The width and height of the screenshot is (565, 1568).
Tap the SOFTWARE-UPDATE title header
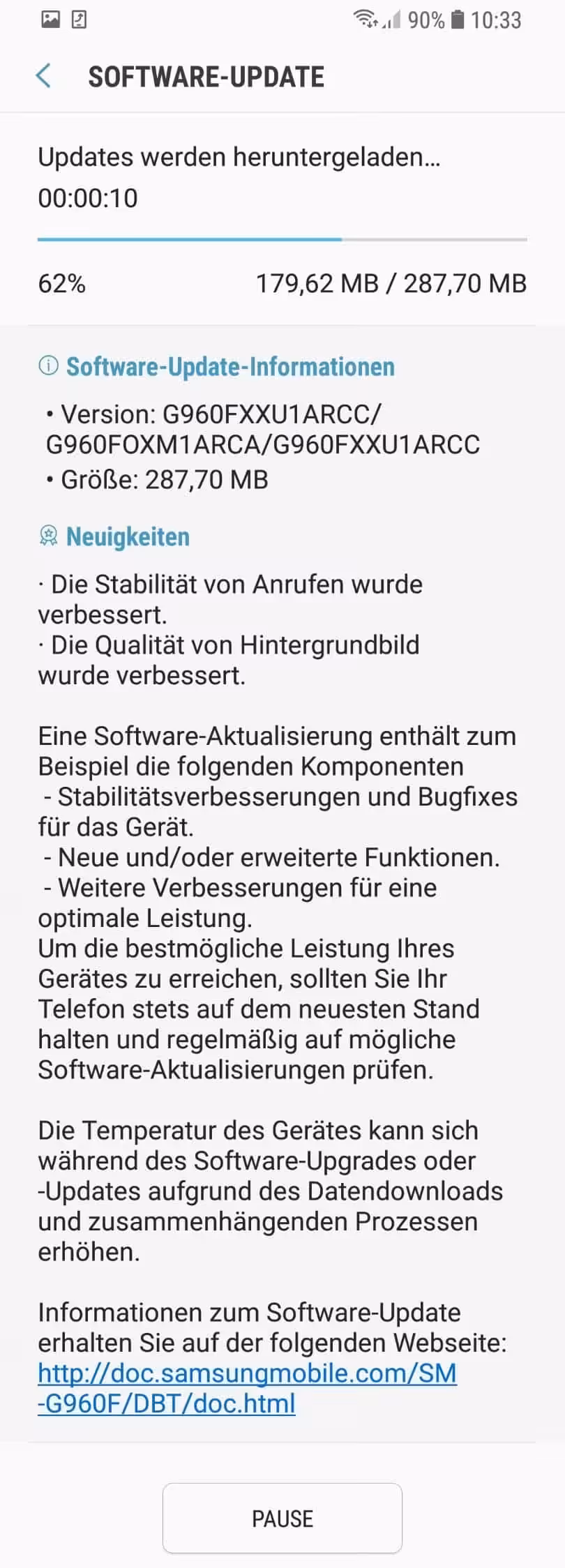tap(206, 76)
